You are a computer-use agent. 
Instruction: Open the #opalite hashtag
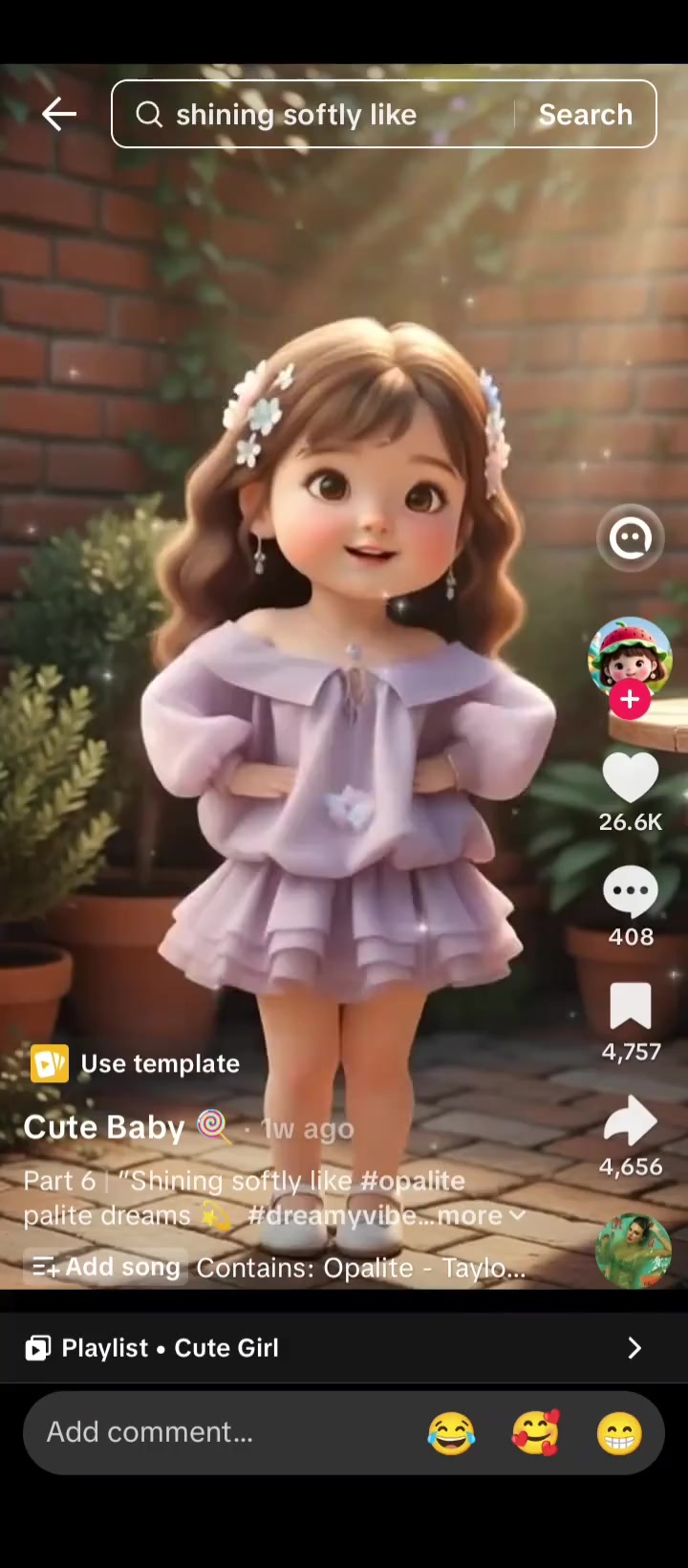[412, 1181]
